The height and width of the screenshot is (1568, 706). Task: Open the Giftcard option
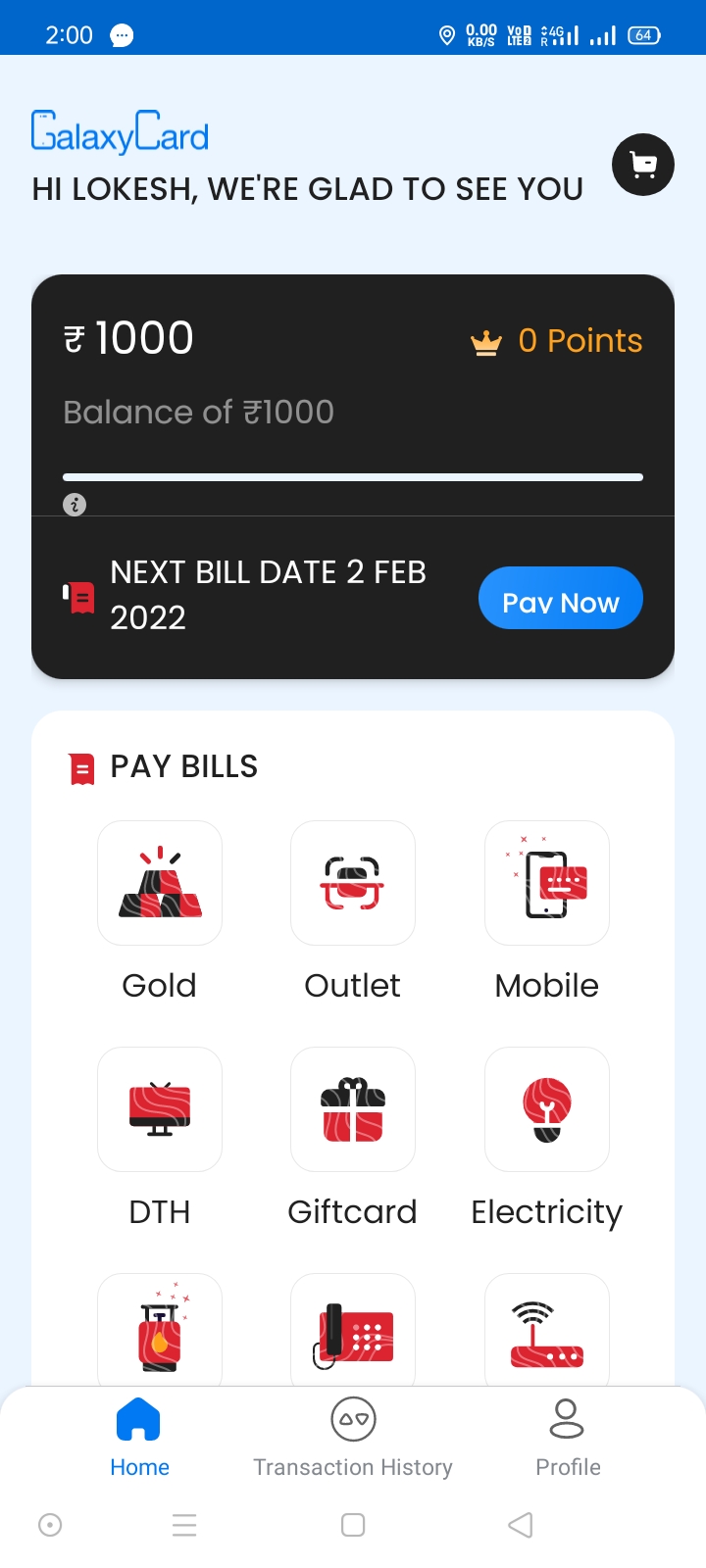353,1109
